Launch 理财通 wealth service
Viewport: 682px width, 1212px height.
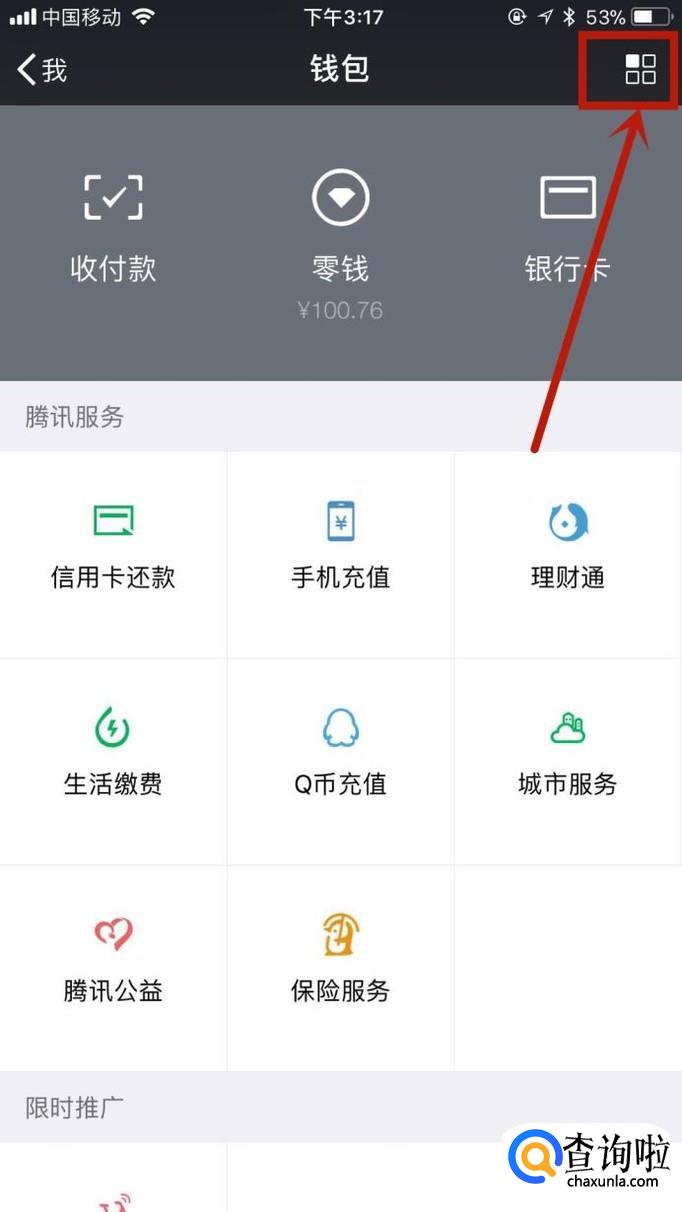[x=567, y=548]
